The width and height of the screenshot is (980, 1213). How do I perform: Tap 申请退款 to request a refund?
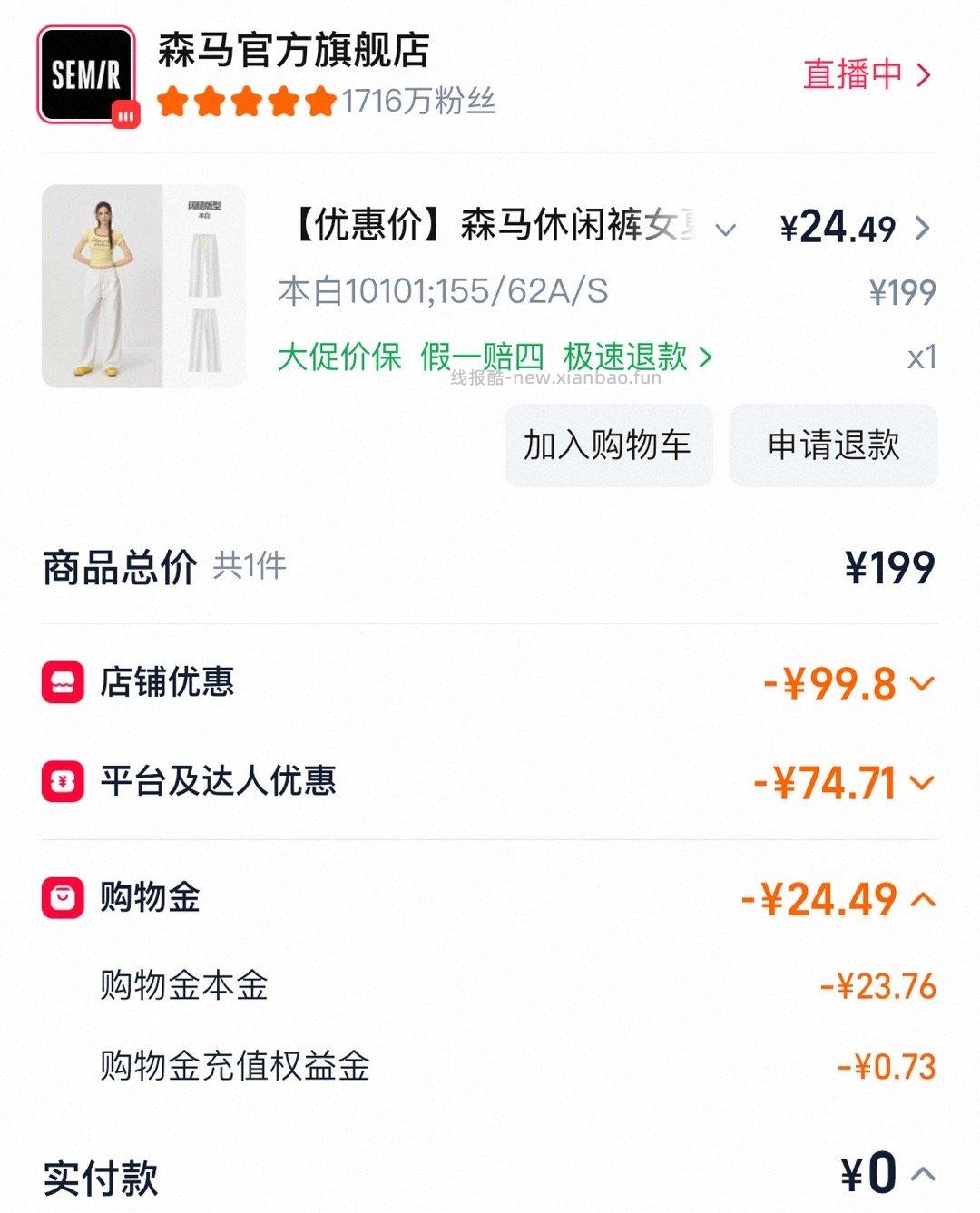[x=833, y=445]
